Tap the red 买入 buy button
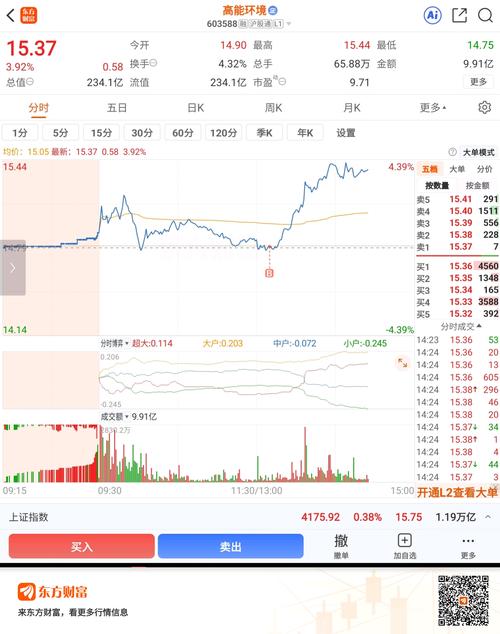The height and width of the screenshot is (634, 500). coord(82,546)
